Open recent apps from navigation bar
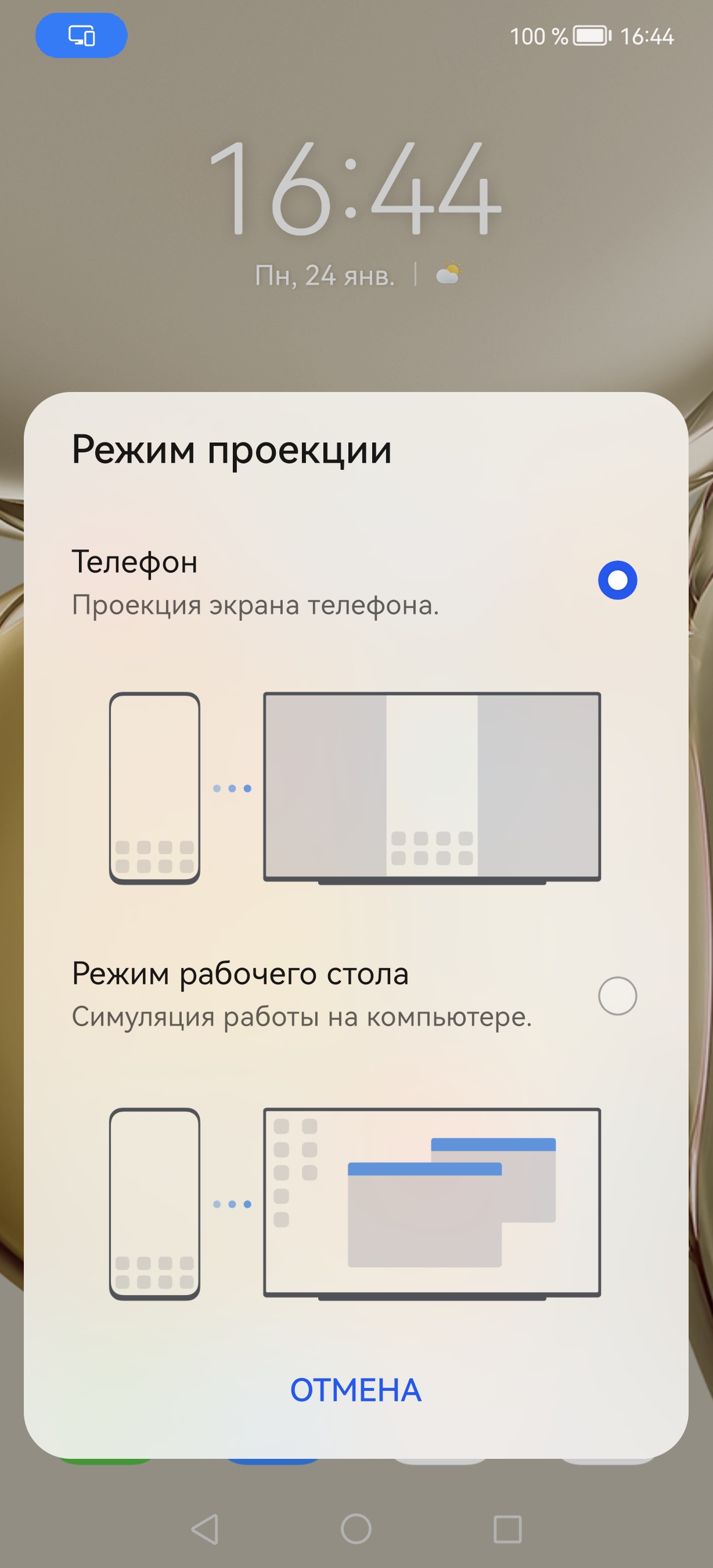The height and width of the screenshot is (1568, 713). 507,1529
